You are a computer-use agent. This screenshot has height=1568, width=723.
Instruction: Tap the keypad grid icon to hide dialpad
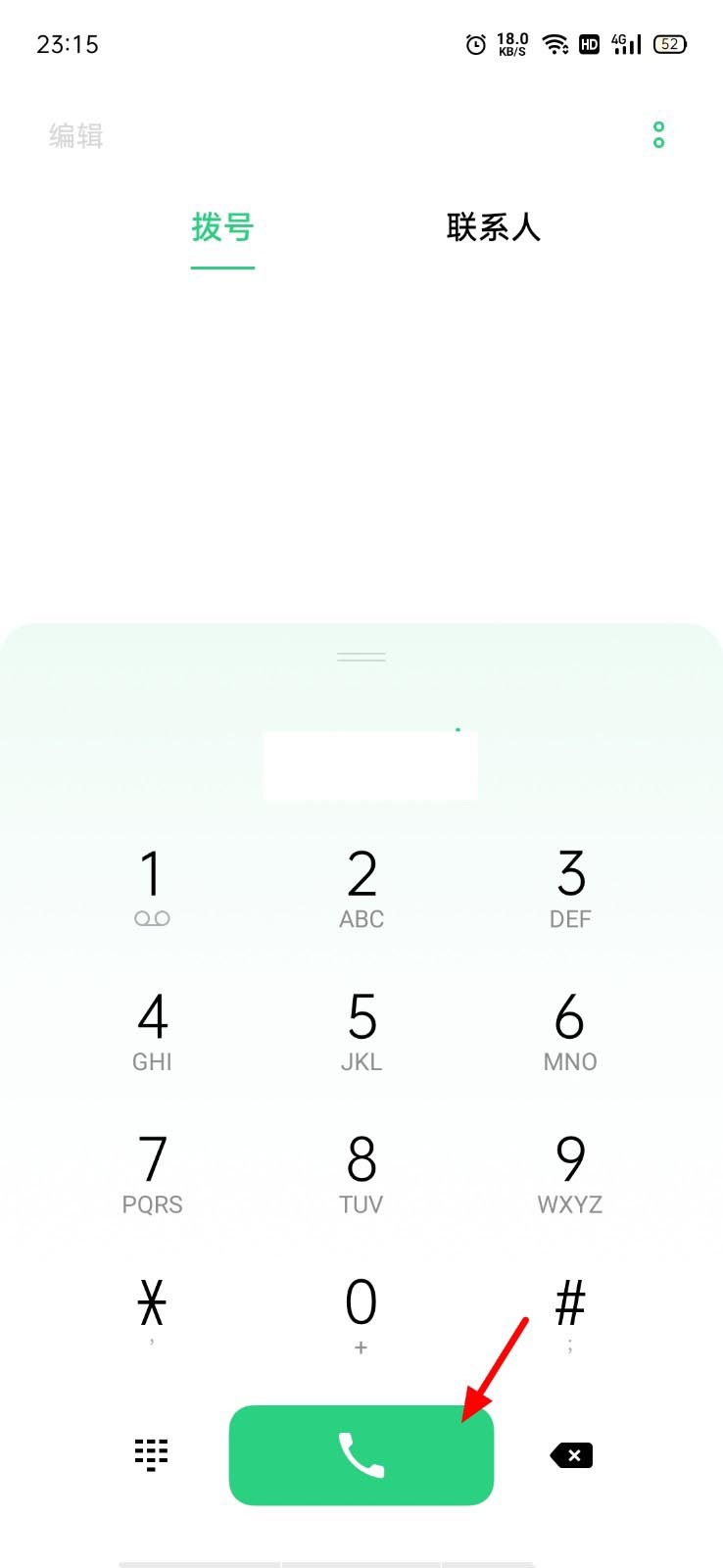[151, 1454]
